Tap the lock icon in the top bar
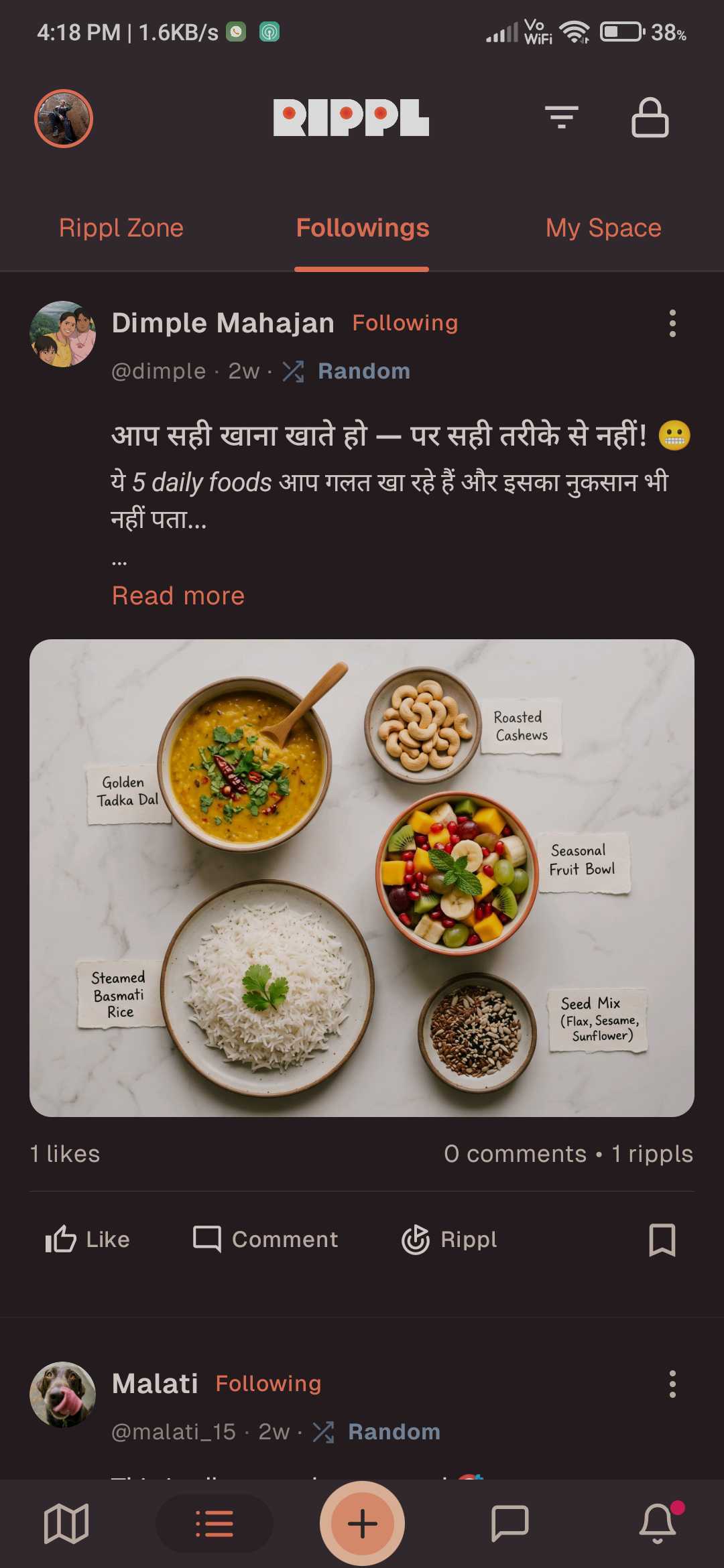Image resolution: width=724 pixels, height=1568 pixels. click(650, 117)
